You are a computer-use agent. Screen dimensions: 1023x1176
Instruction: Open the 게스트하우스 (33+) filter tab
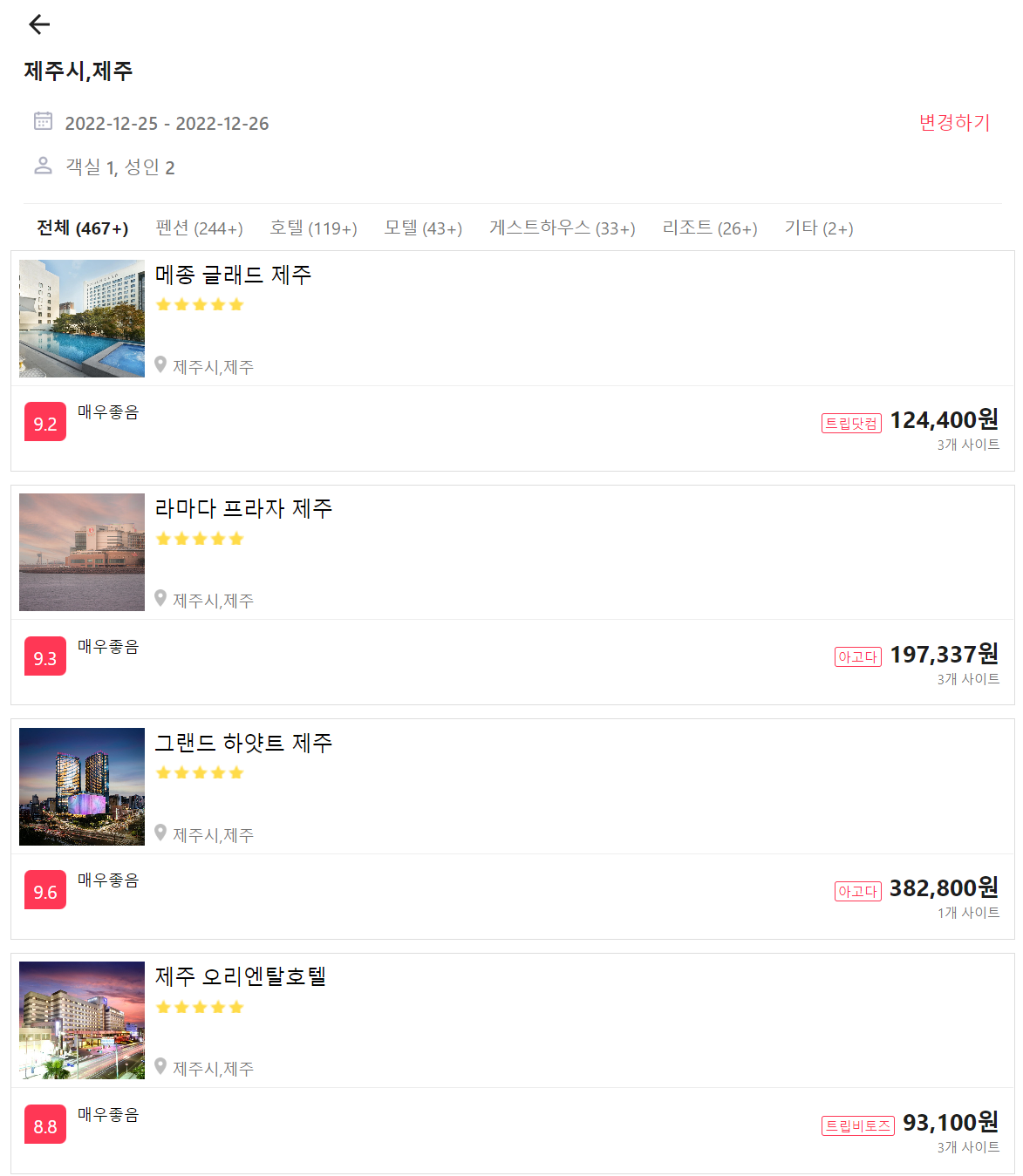pos(562,228)
